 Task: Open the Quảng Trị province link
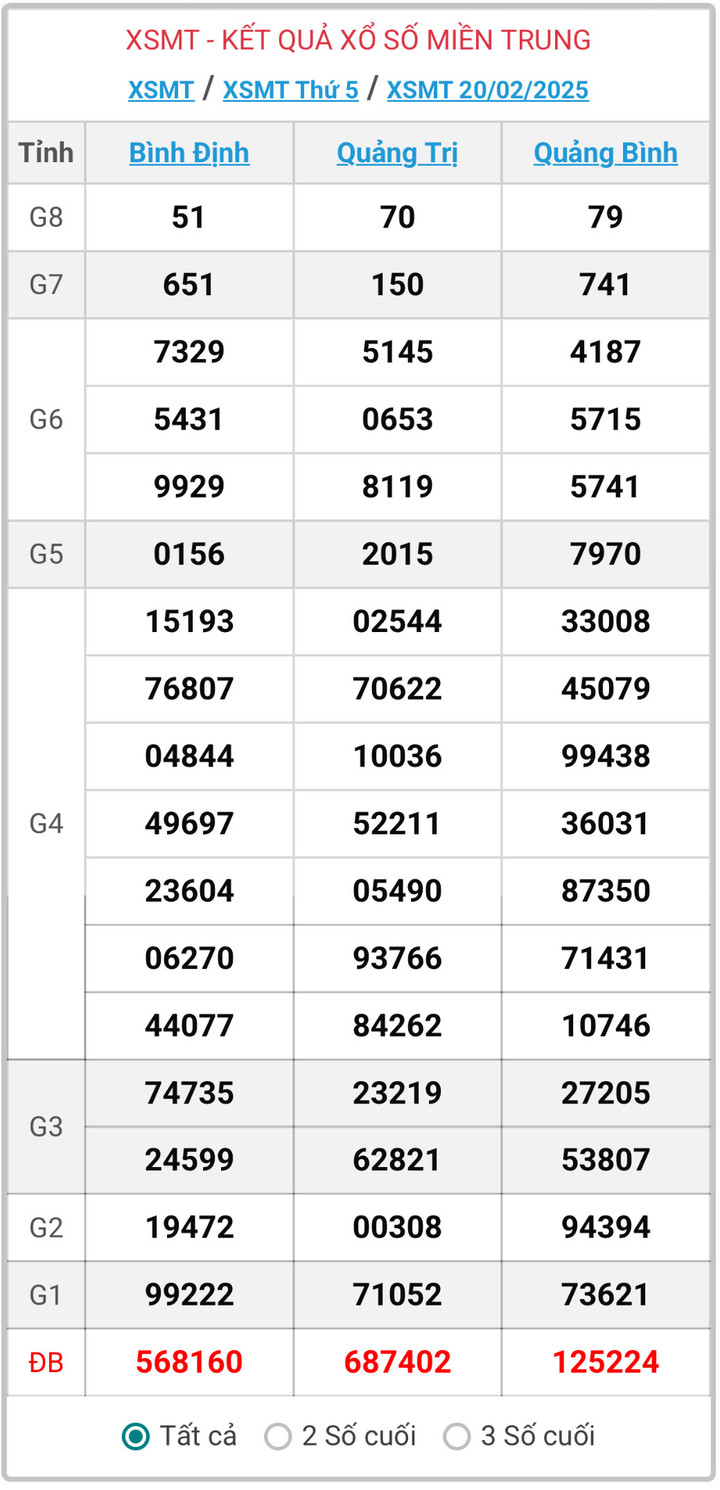point(397,153)
